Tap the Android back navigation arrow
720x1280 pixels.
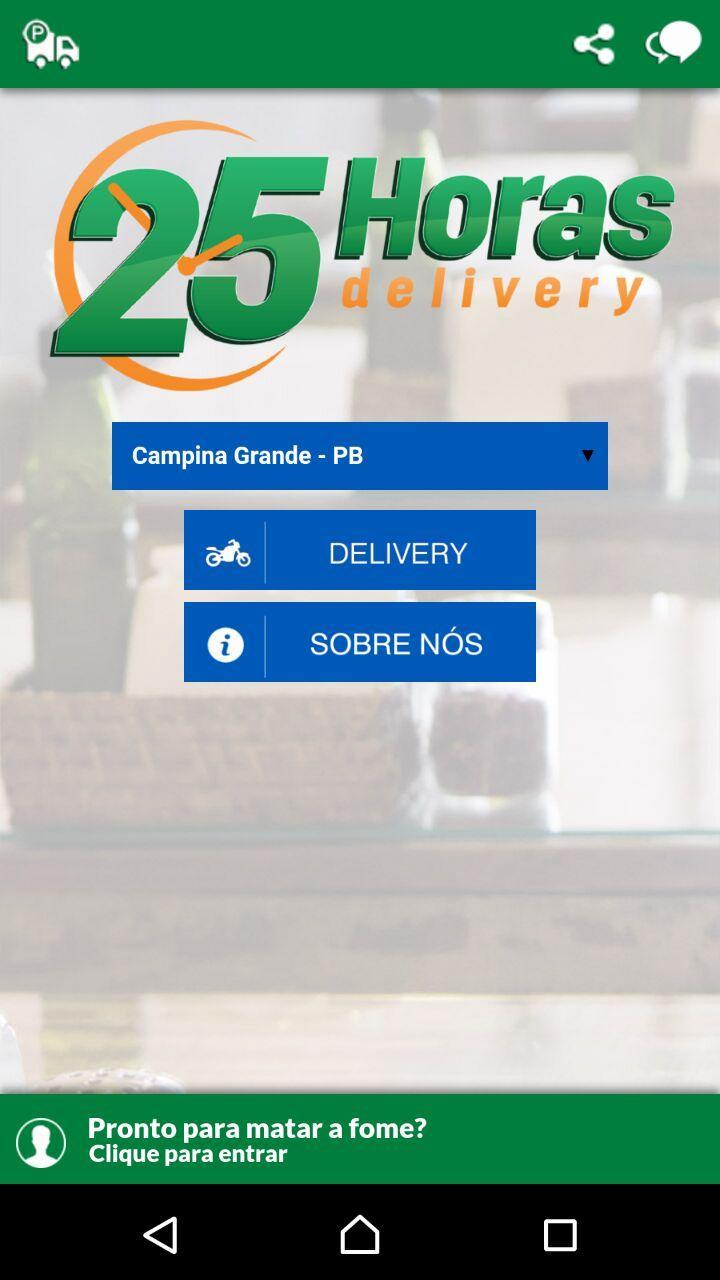tap(162, 1236)
